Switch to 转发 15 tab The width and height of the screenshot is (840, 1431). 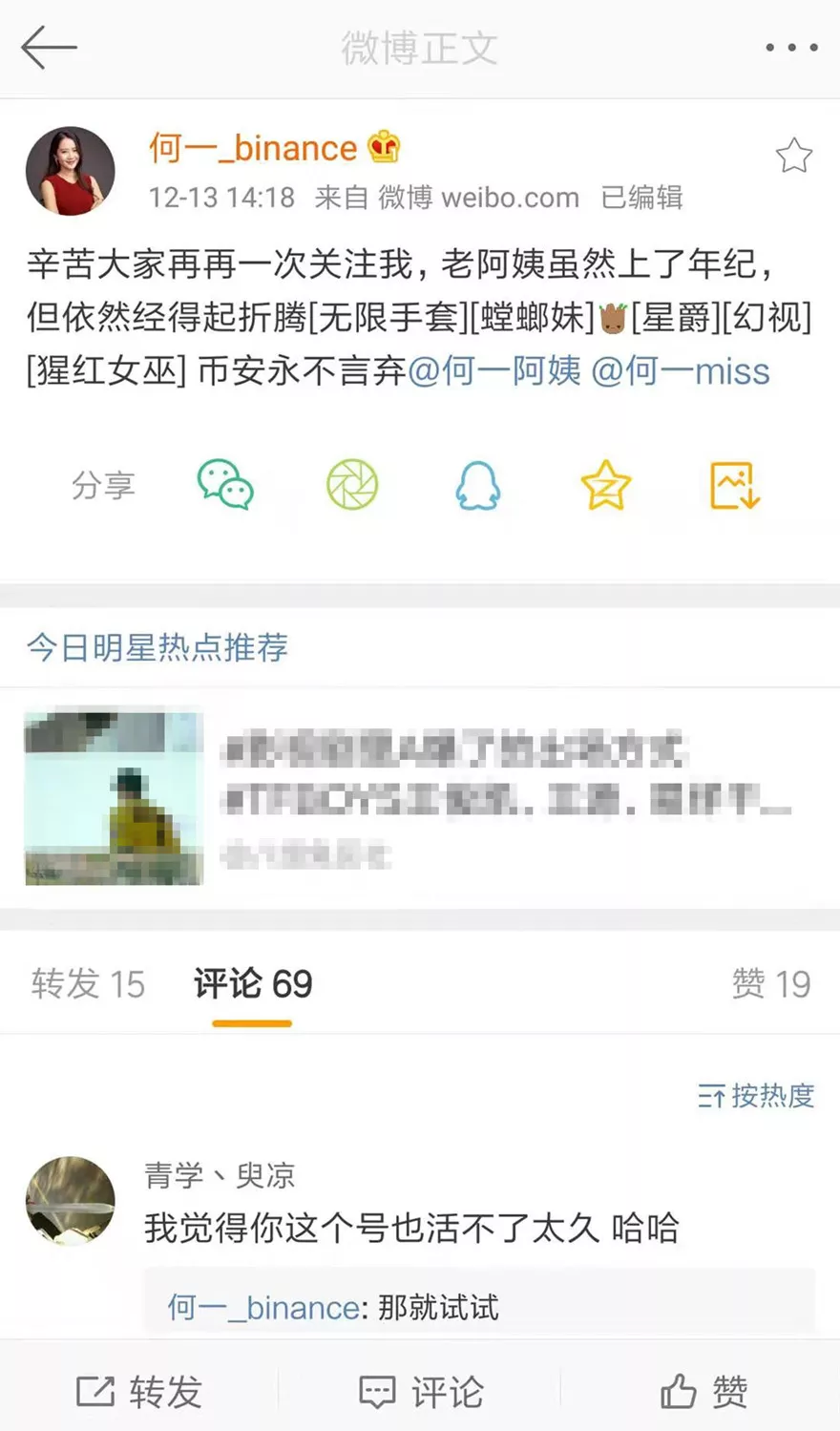88,983
